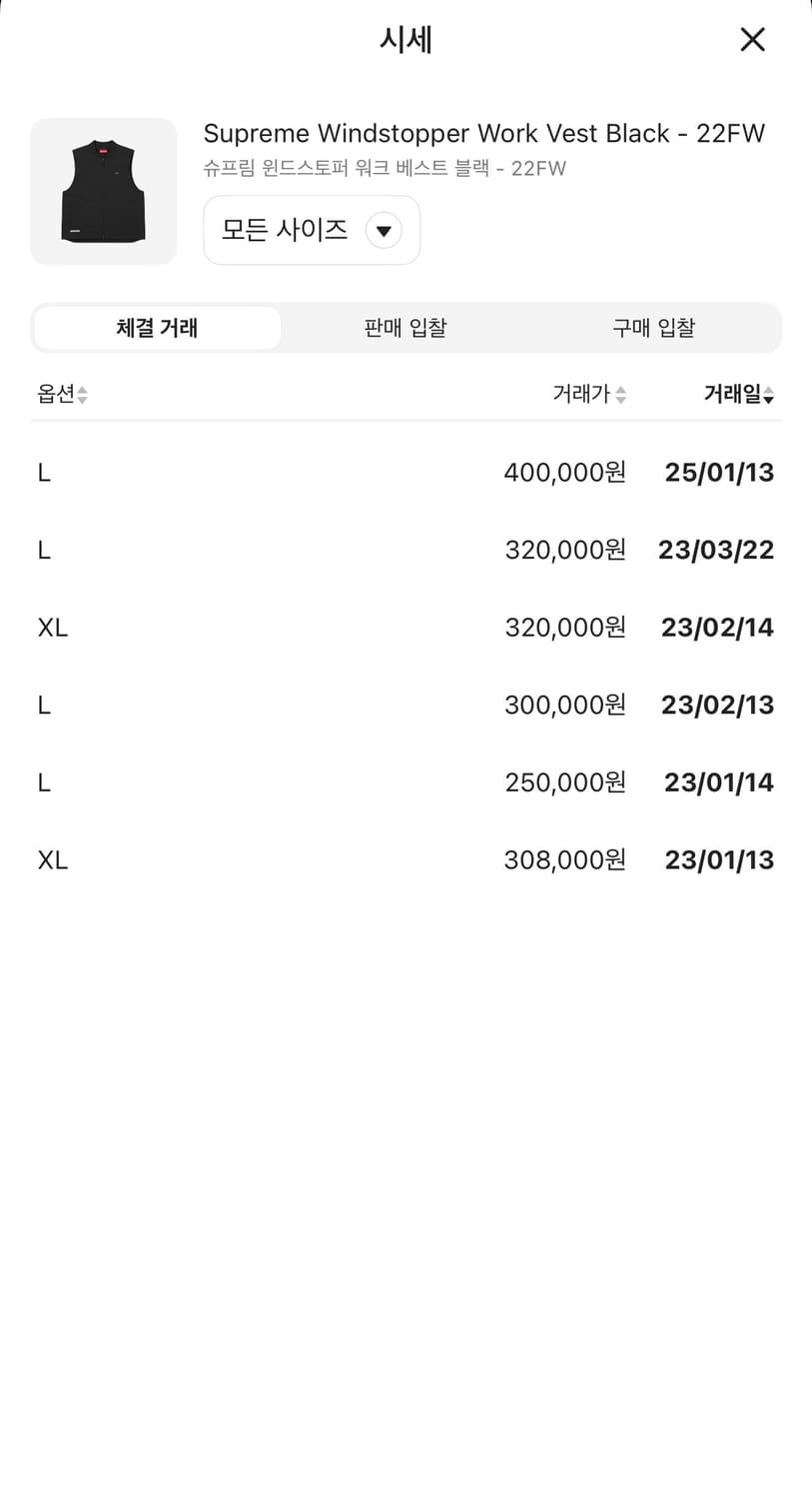Click the 25/01/13 trade date entry
The image size is (812, 1499).
718,472
